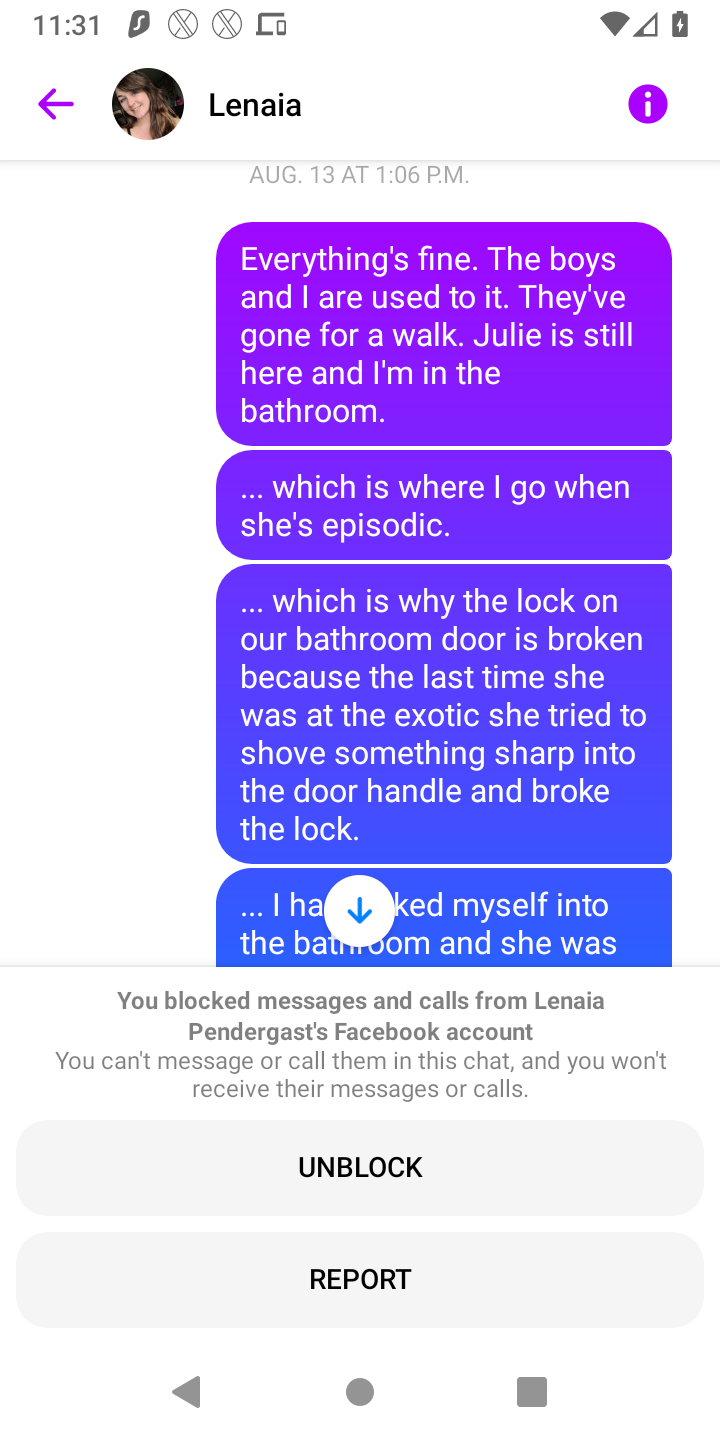Open conversation info for Lenaia
The image size is (720, 1440).
coord(647,104)
